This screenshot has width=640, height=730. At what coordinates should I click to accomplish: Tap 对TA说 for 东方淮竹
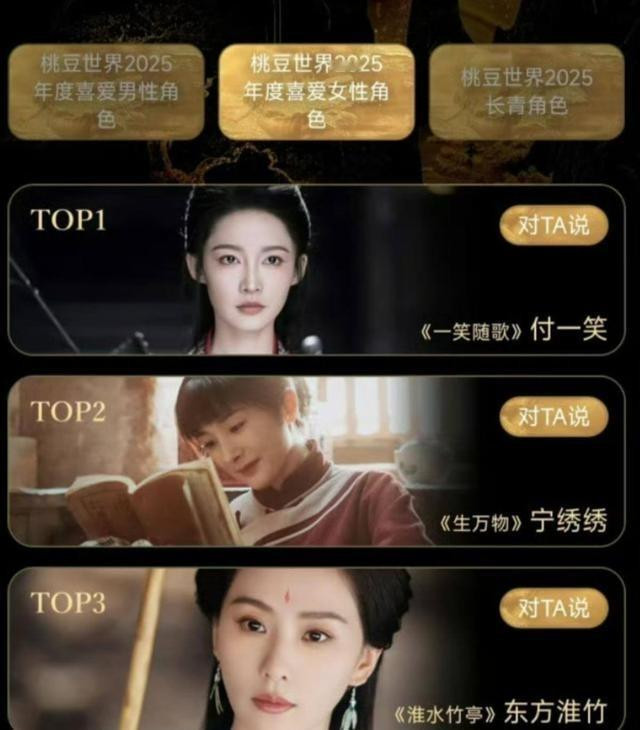(x=554, y=608)
